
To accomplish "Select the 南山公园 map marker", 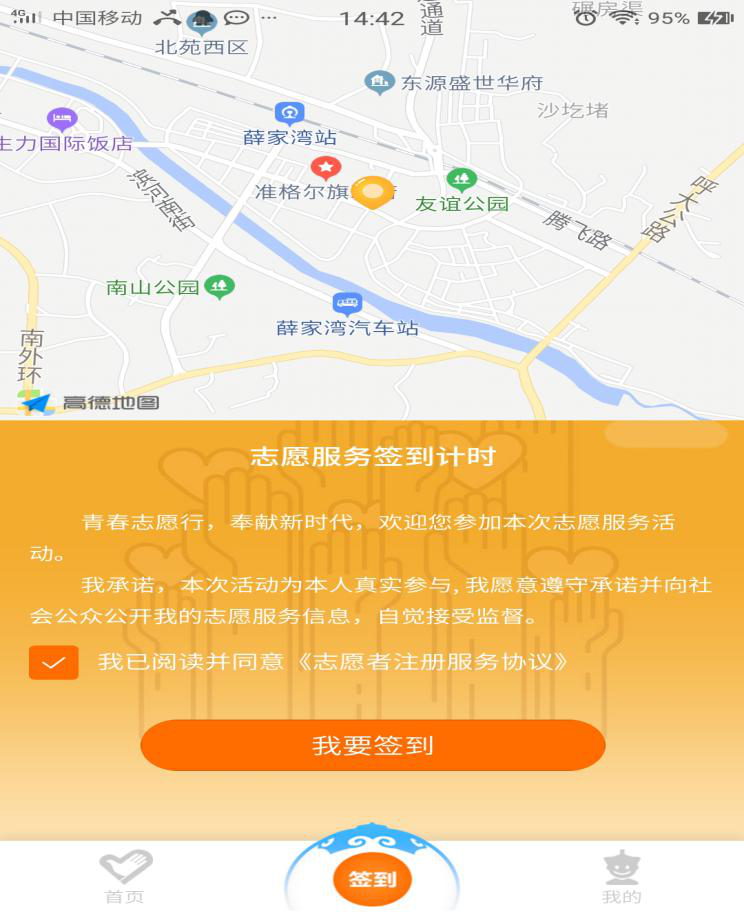I will click(219, 287).
